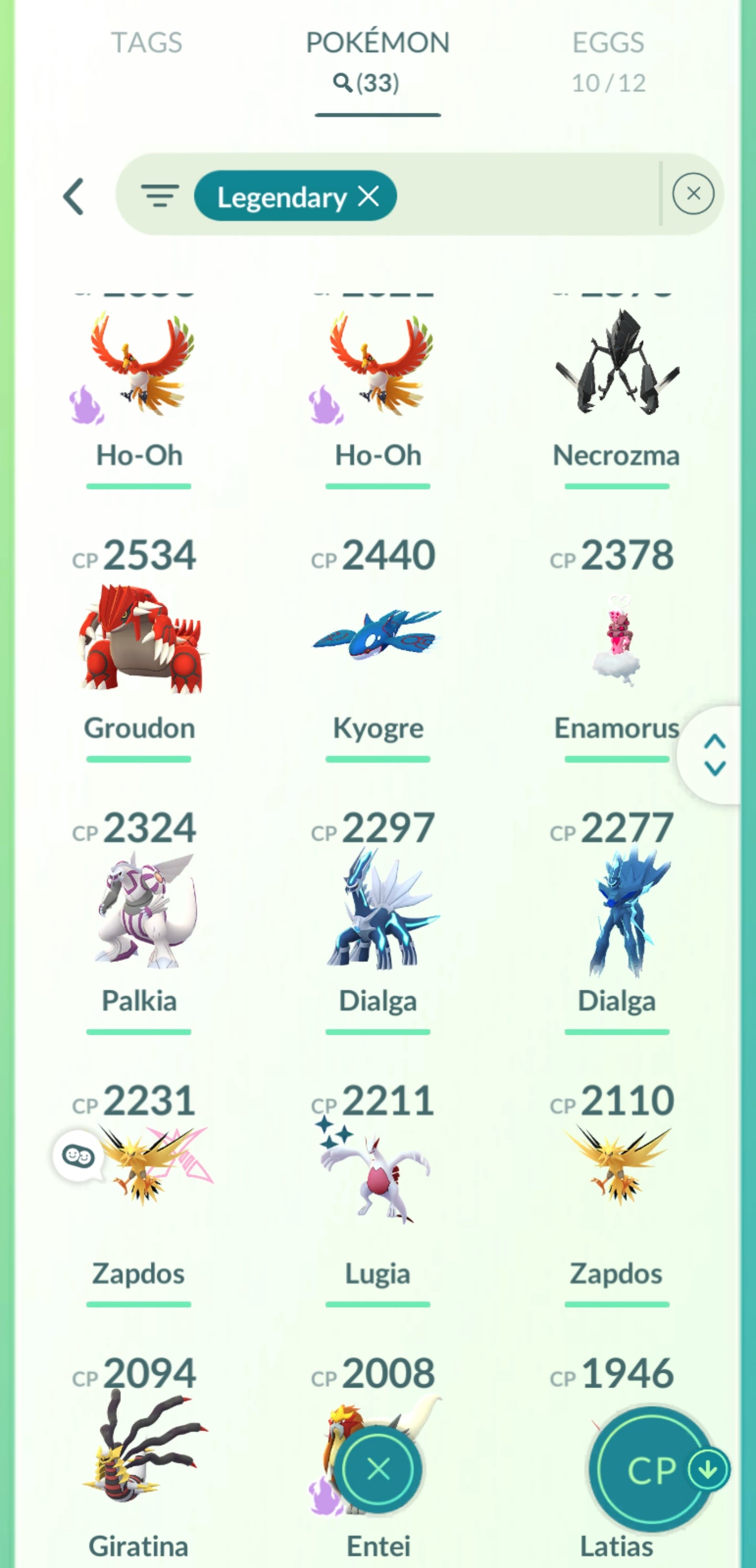Remove the Legendary filter chip
756x1568 pixels.
(x=369, y=196)
